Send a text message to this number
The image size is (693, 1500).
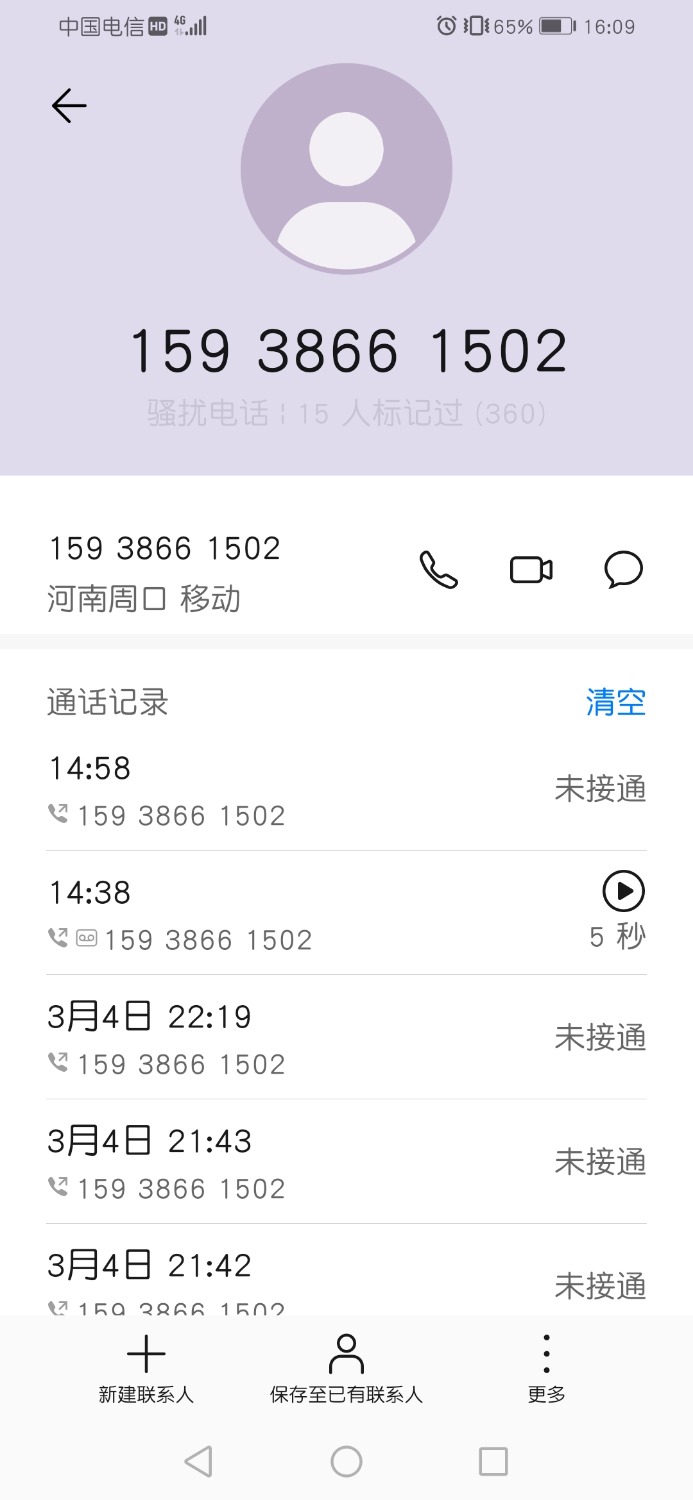click(623, 570)
